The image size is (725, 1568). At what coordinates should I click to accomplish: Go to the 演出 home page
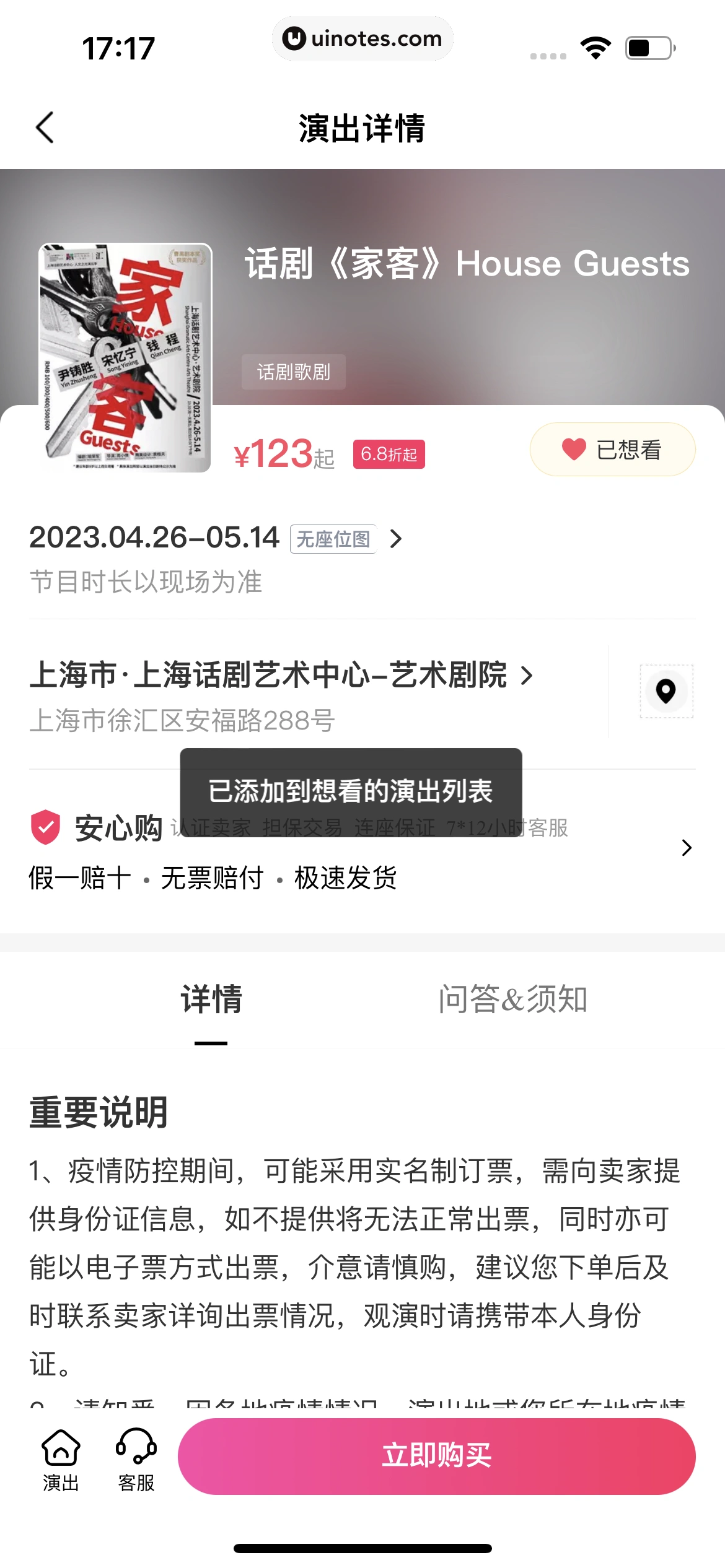click(61, 1459)
